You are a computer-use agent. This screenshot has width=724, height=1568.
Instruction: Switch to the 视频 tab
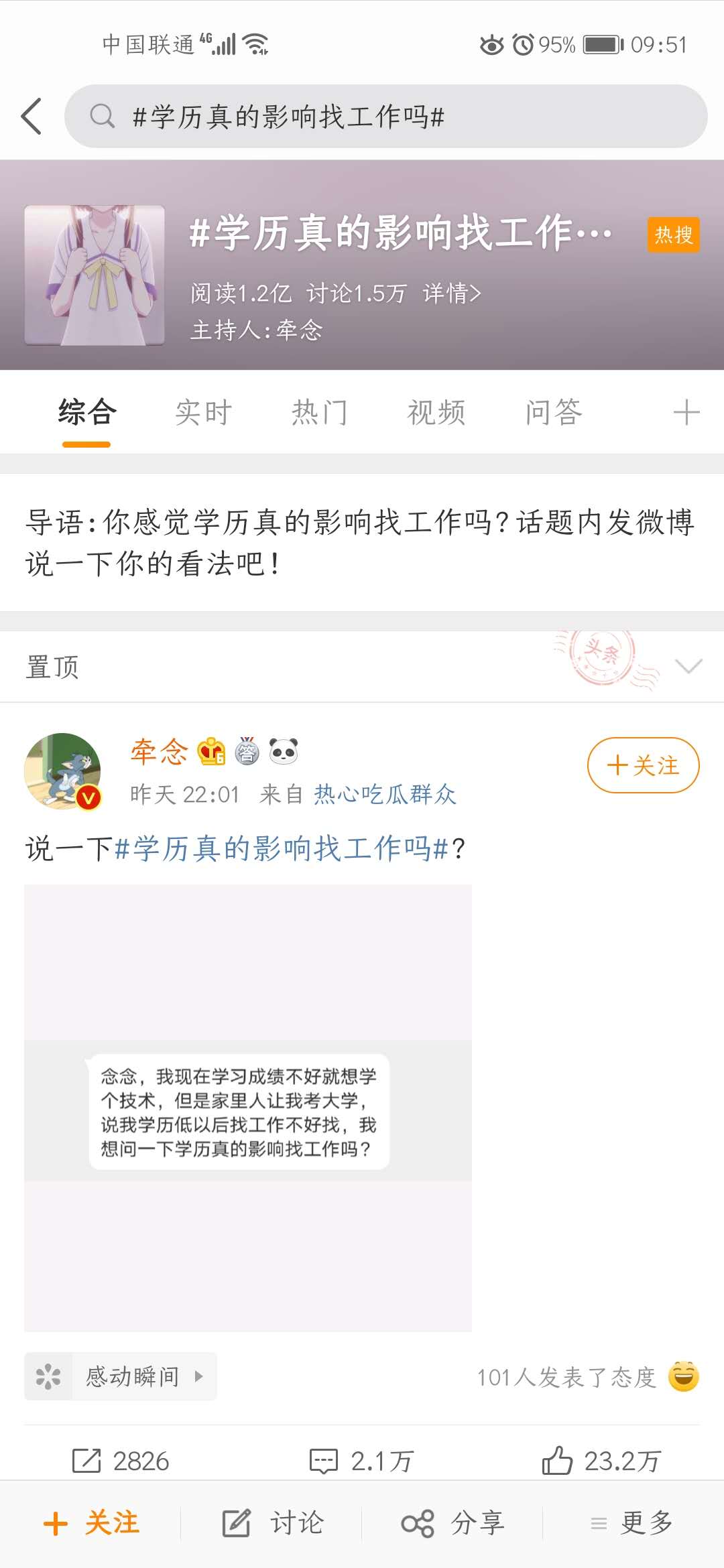pyautogui.click(x=436, y=412)
